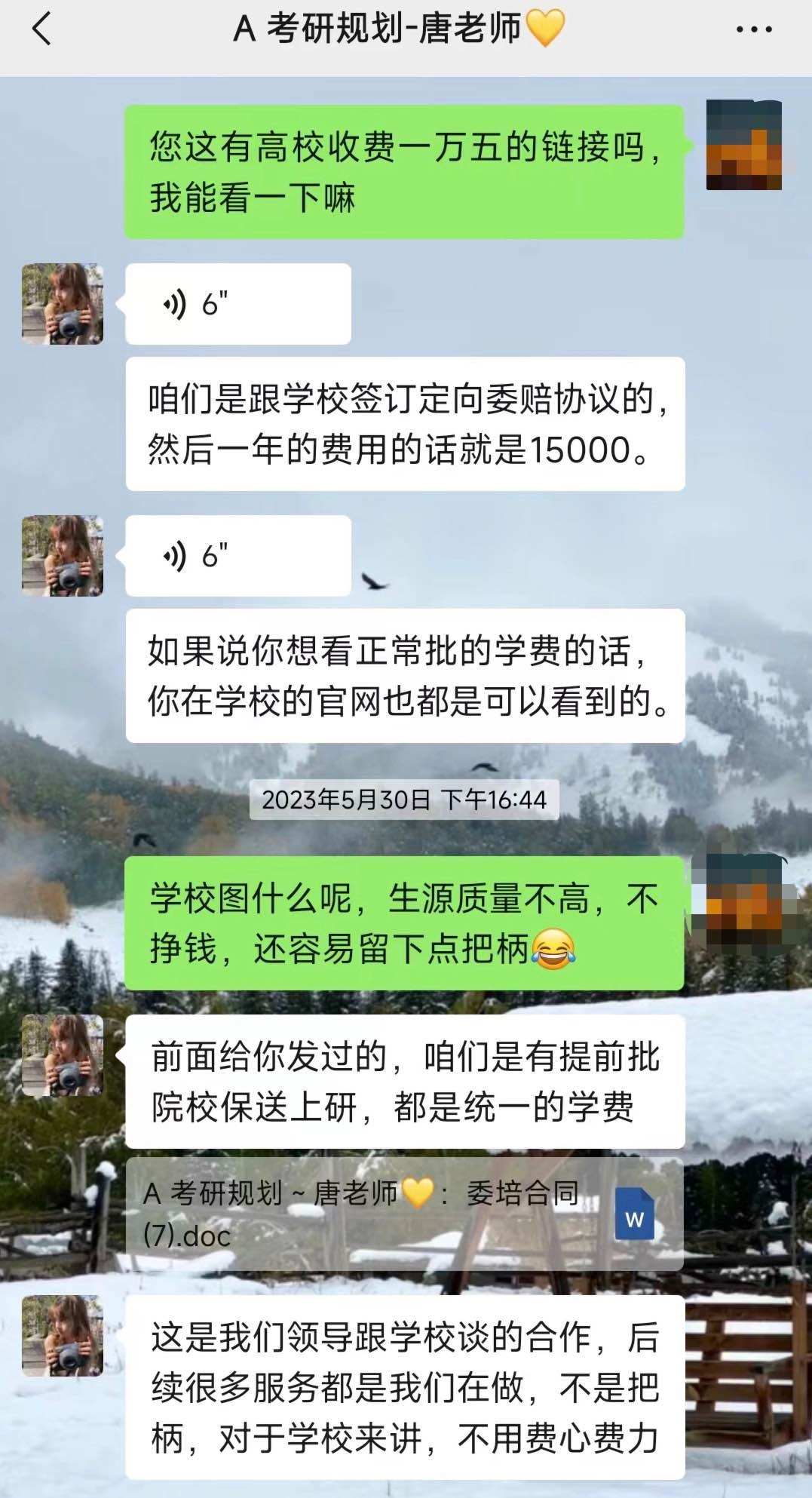Open 唐老师's avatar beside the first voice message
The width and height of the screenshot is (812, 1498).
coord(63,304)
